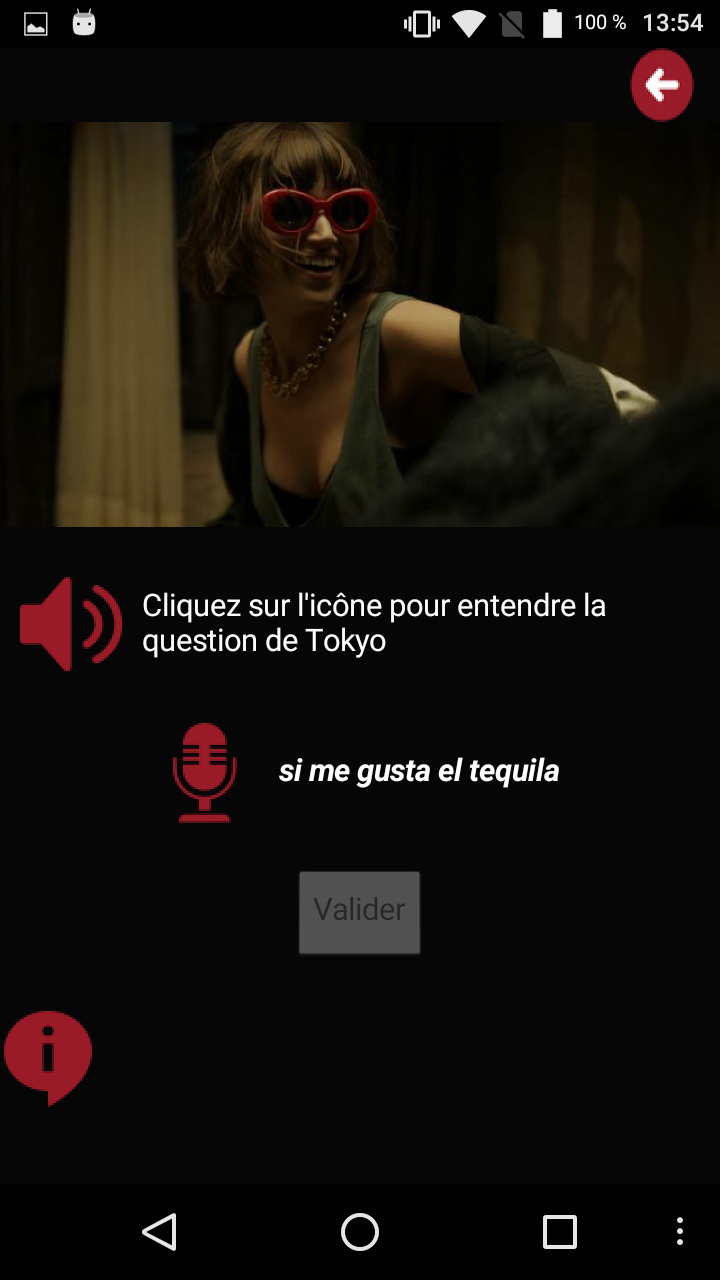The width and height of the screenshot is (720, 1280).
Task: Open the info bubble icon
Action: 48,1055
